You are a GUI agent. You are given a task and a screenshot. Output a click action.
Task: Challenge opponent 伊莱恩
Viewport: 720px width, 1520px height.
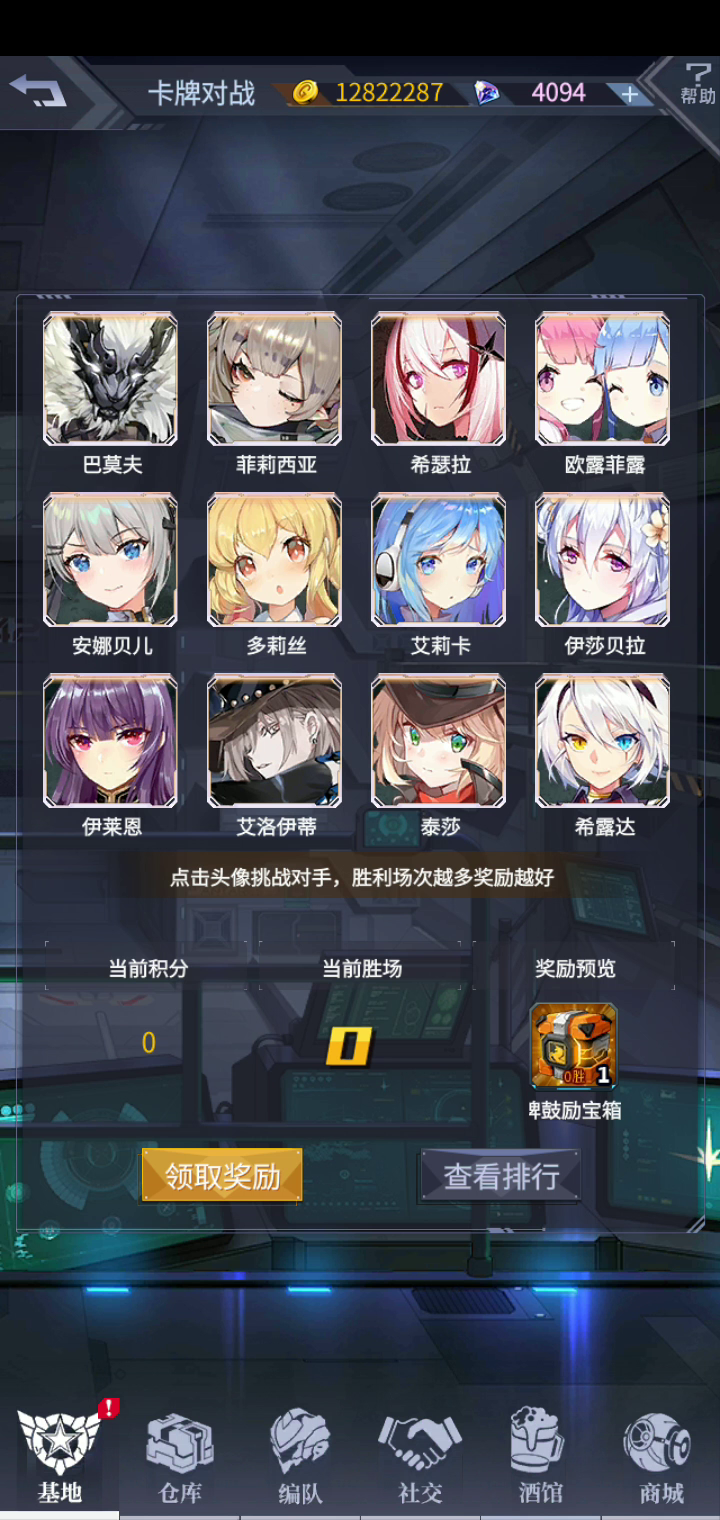[110, 741]
